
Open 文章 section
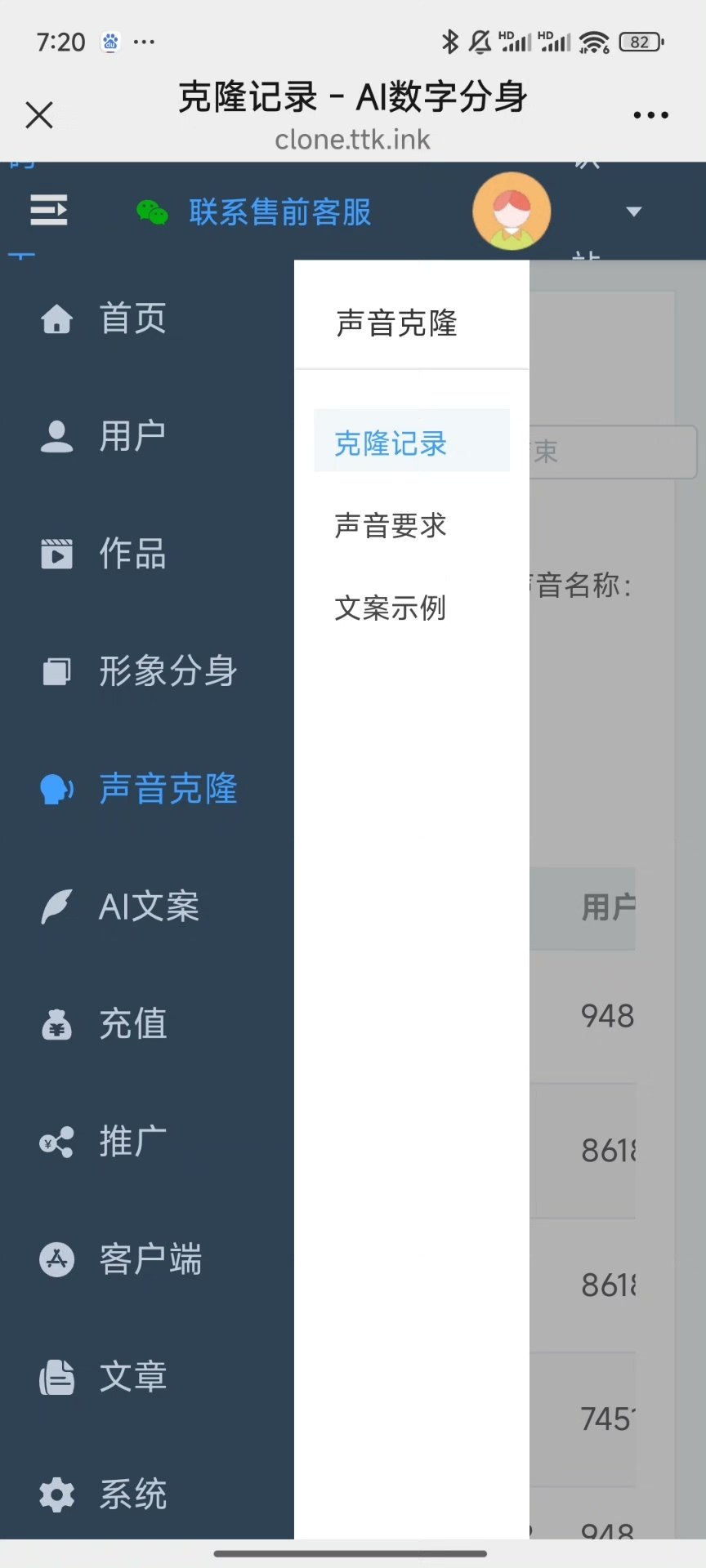[132, 1377]
